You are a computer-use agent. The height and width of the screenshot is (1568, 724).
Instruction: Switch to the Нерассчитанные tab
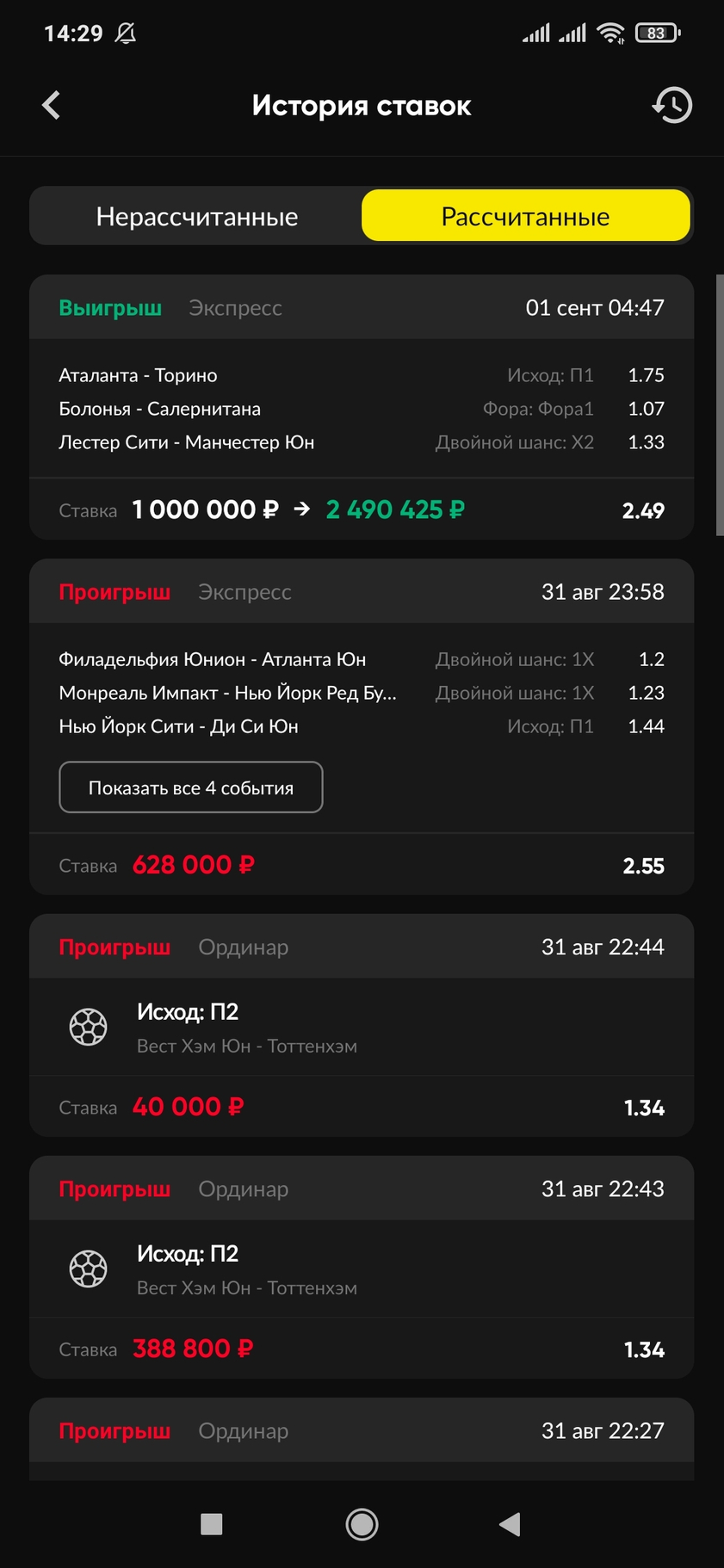point(197,216)
